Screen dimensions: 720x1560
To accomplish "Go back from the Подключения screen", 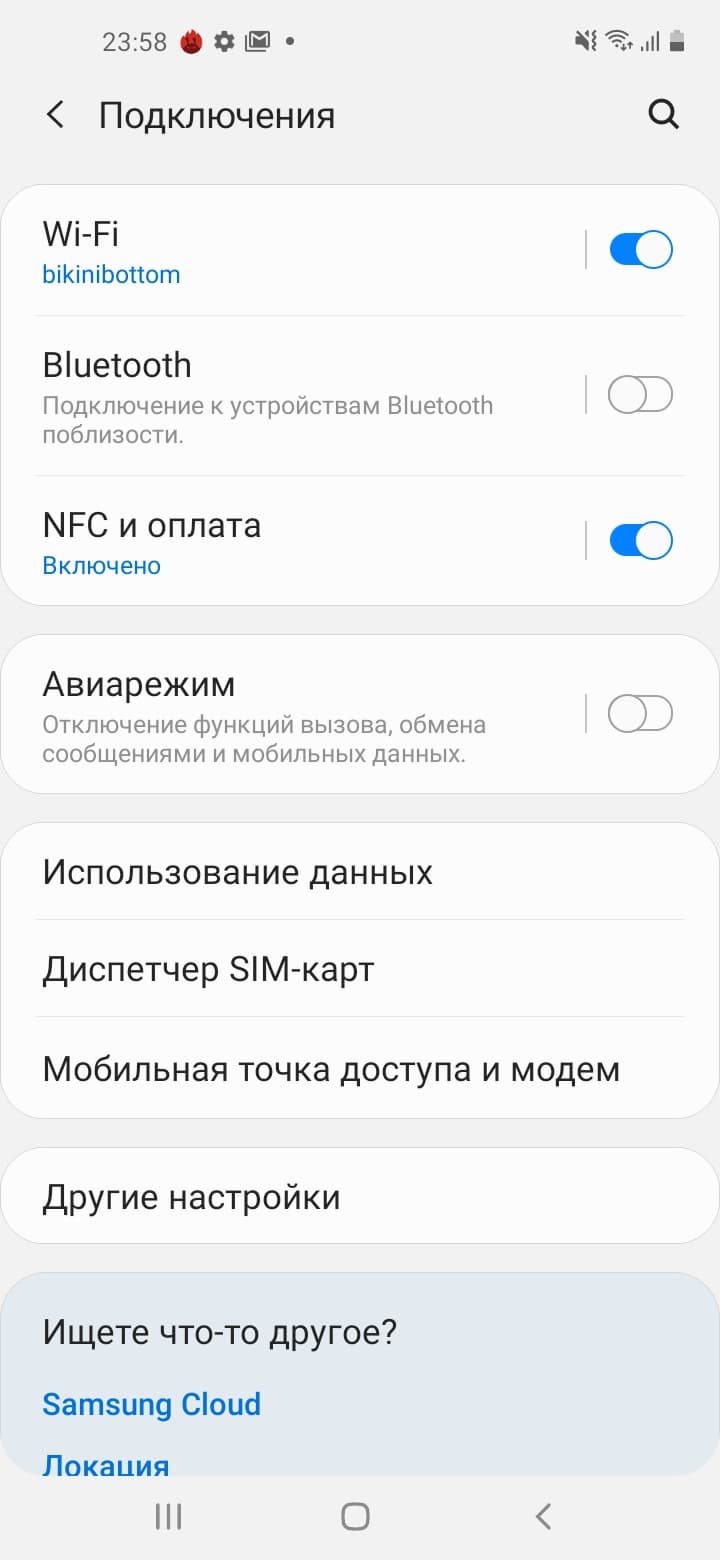I will tap(56, 115).
